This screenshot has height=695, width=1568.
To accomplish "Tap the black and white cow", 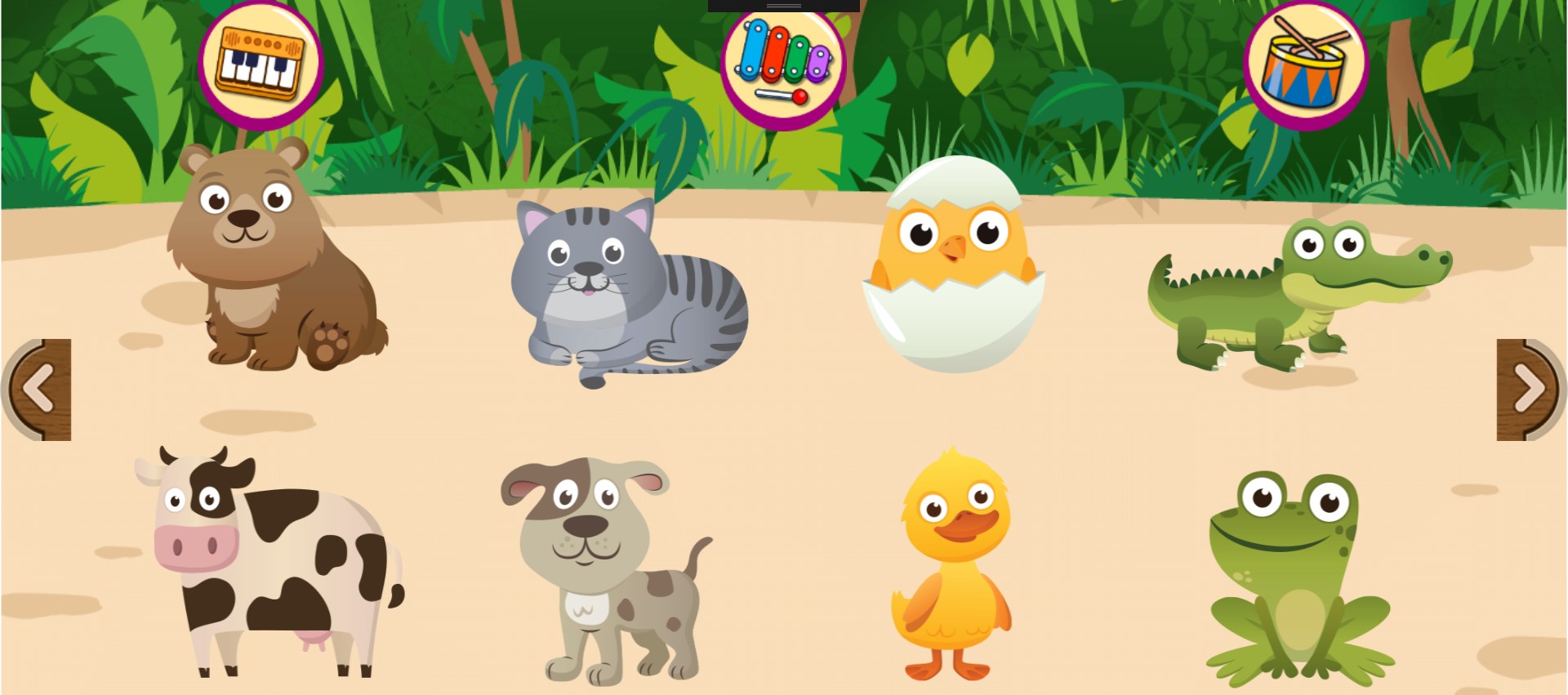I will 269,564.
